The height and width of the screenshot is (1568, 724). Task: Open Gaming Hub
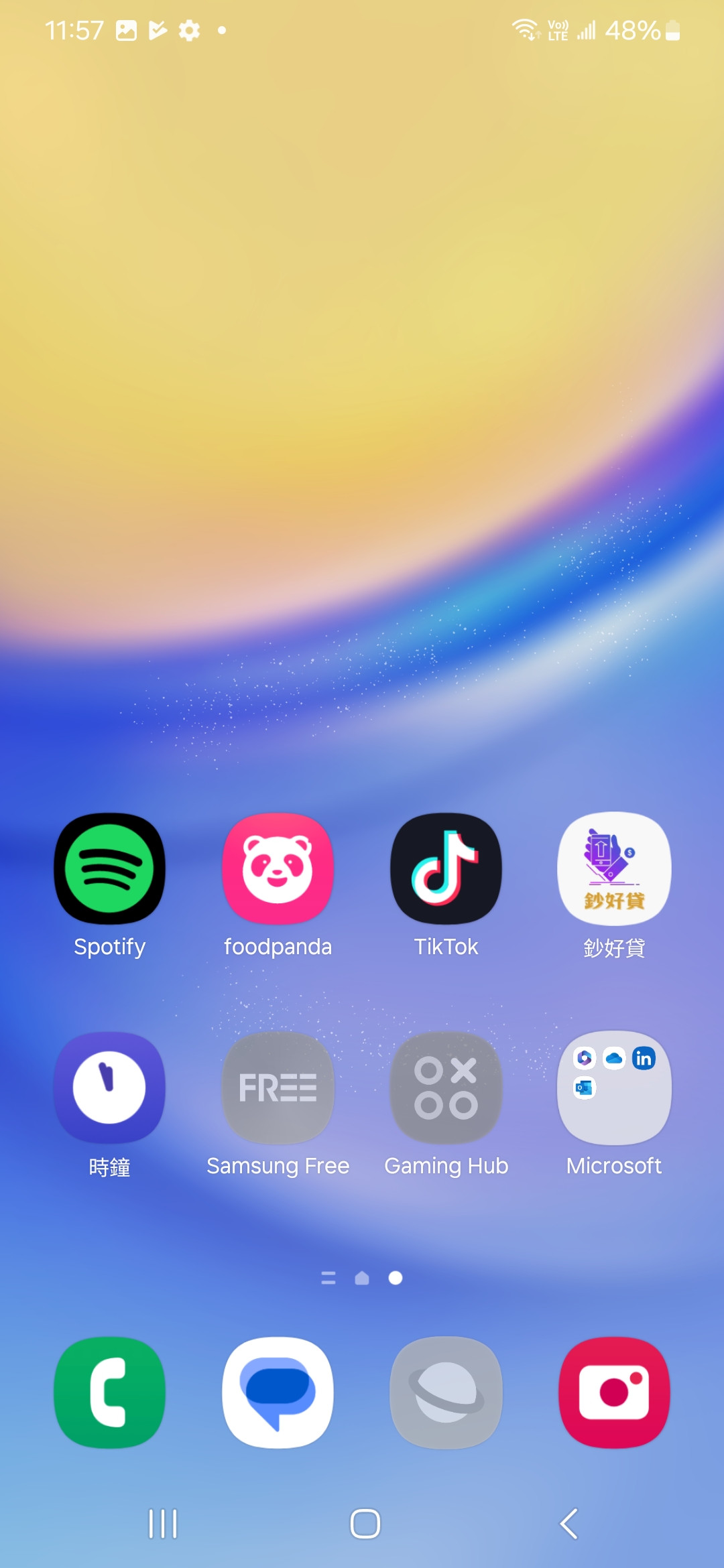tap(446, 1087)
